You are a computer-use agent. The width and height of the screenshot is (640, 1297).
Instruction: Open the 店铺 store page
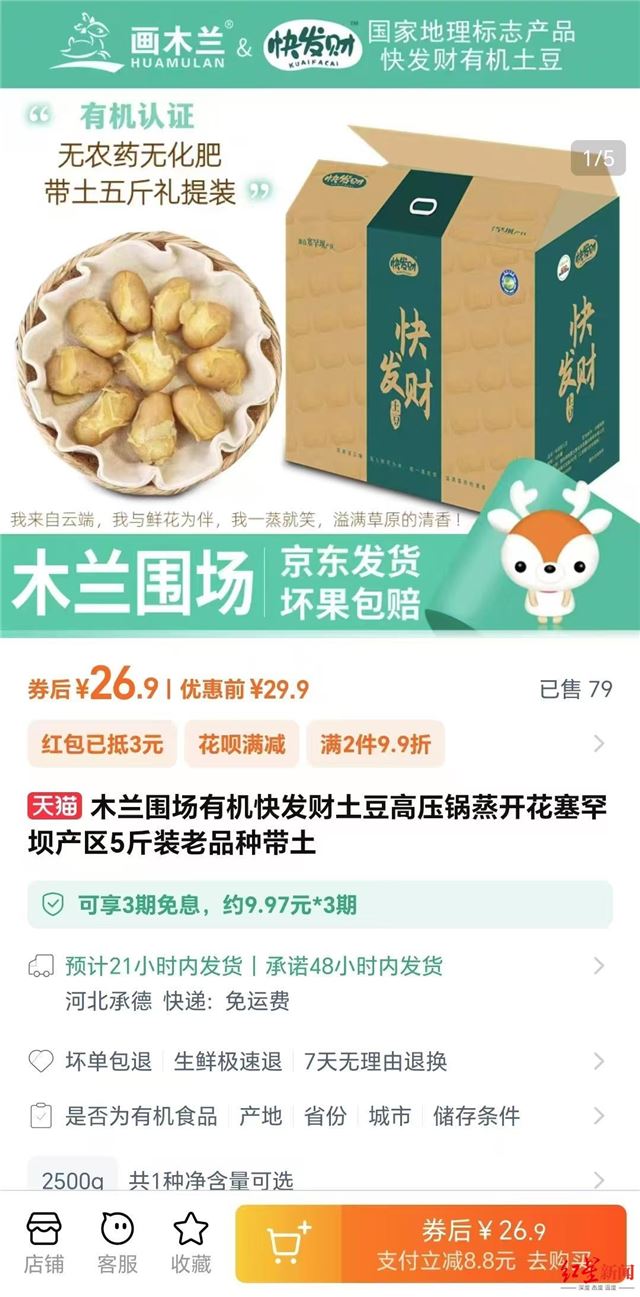click(x=43, y=1243)
